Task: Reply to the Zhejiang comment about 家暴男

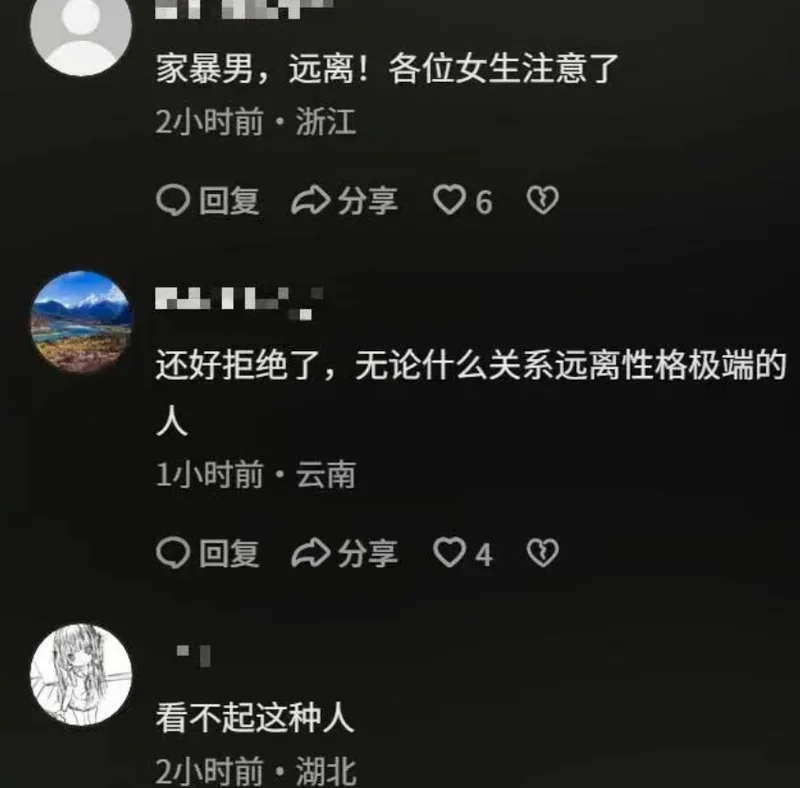Action: pos(208,201)
